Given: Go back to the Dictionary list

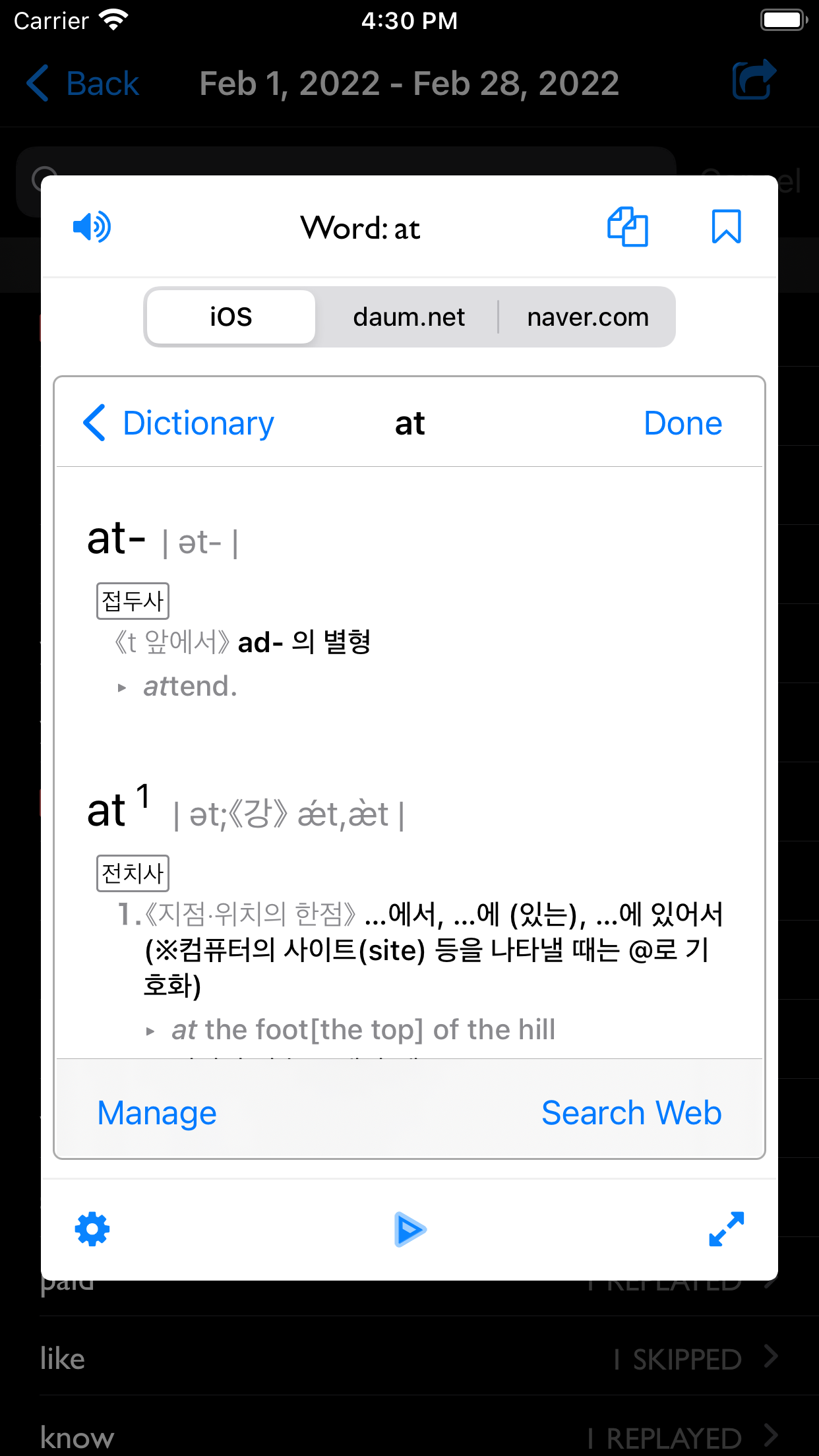Looking at the screenshot, I should (x=179, y=423).
